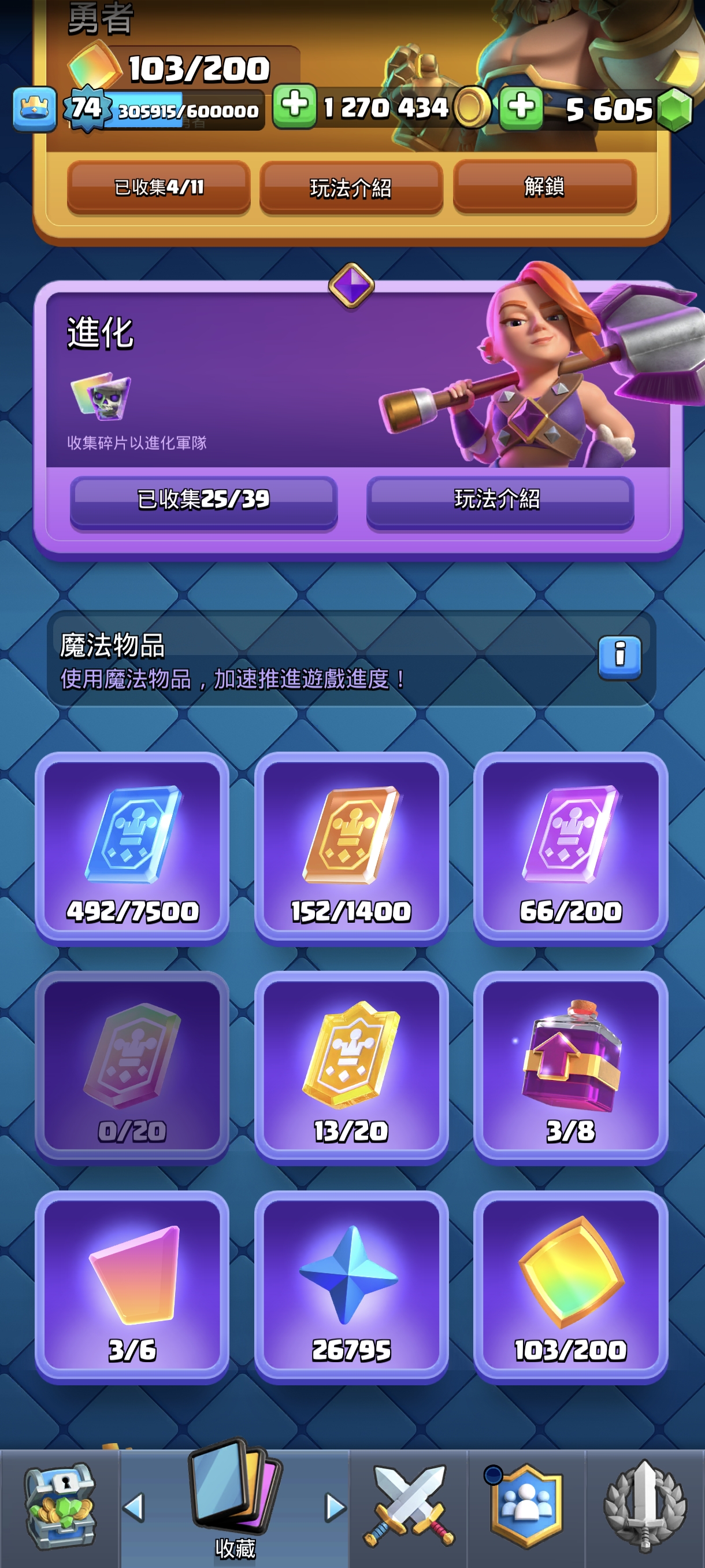Open the magic items info icon
The height and width of the screenshot is (1568, 705).
pos(619,656)
